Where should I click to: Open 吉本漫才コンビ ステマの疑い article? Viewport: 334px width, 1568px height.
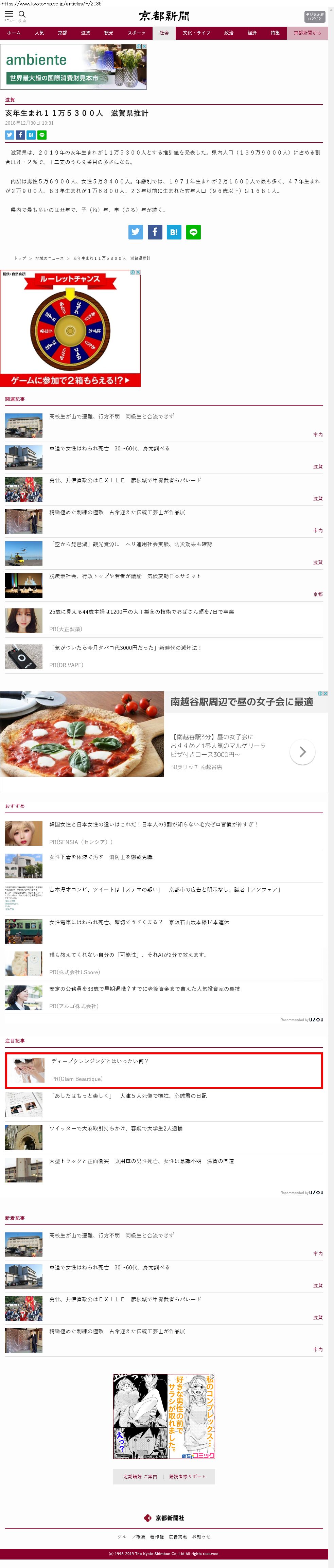[x=165, y=890]
